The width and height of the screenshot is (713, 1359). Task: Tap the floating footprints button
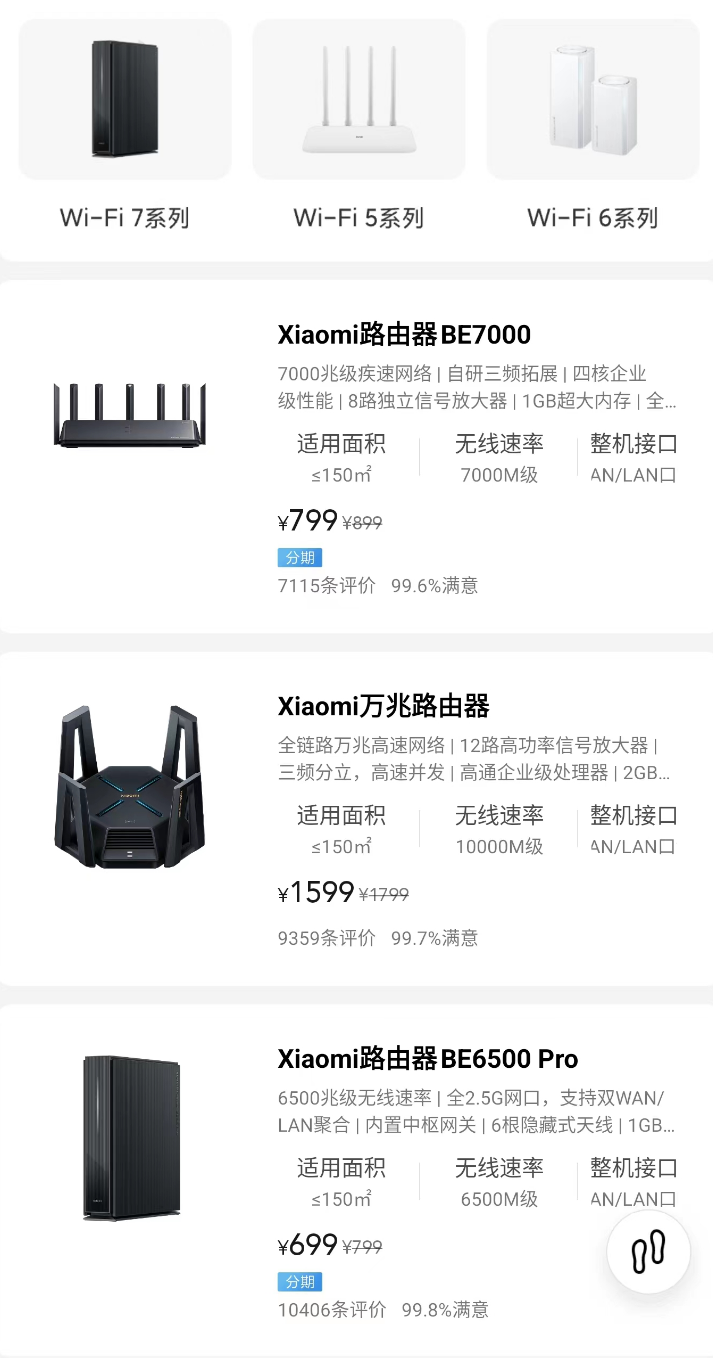(648, 1251)
